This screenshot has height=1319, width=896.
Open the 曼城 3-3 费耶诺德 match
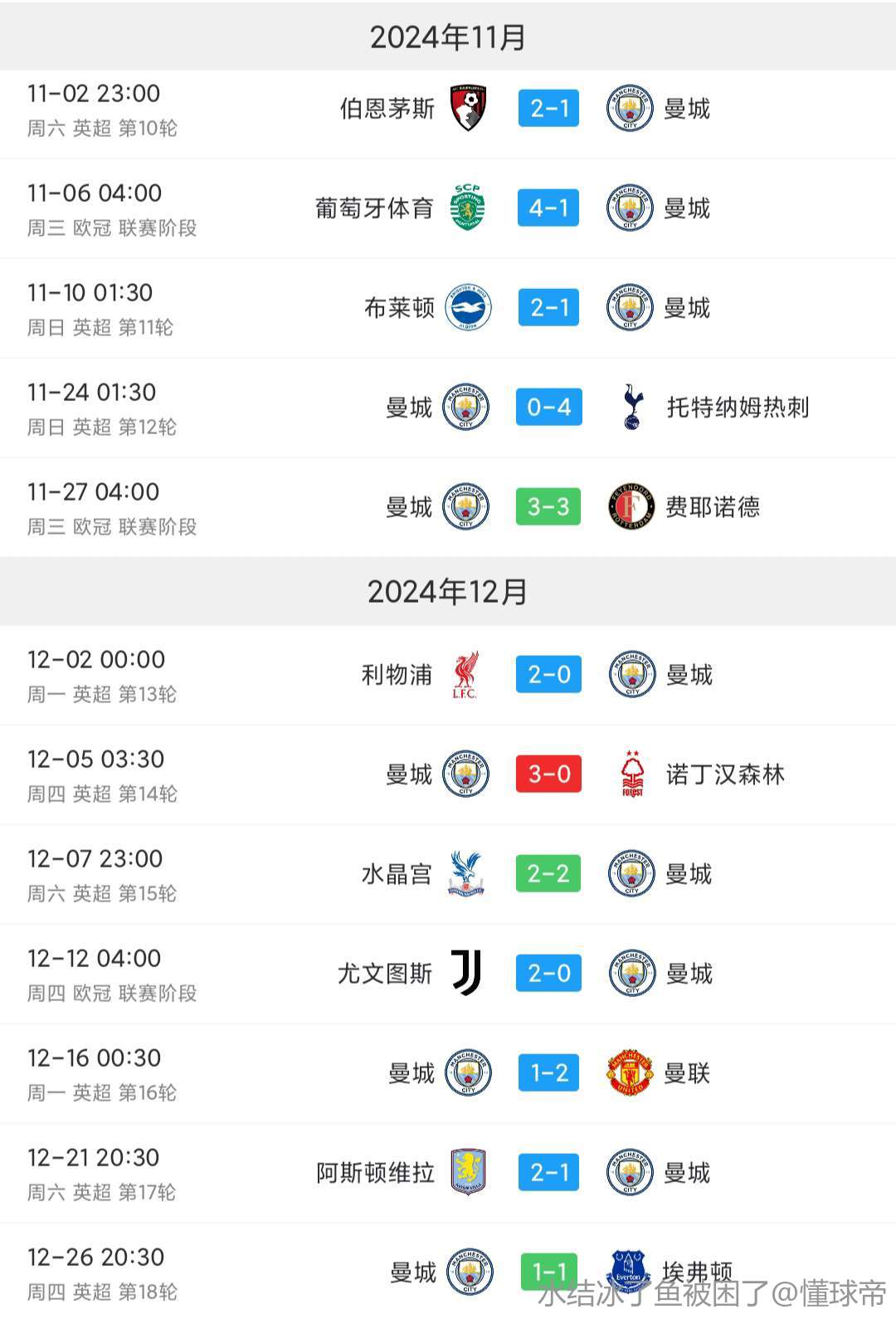click(x=548, y=507)
